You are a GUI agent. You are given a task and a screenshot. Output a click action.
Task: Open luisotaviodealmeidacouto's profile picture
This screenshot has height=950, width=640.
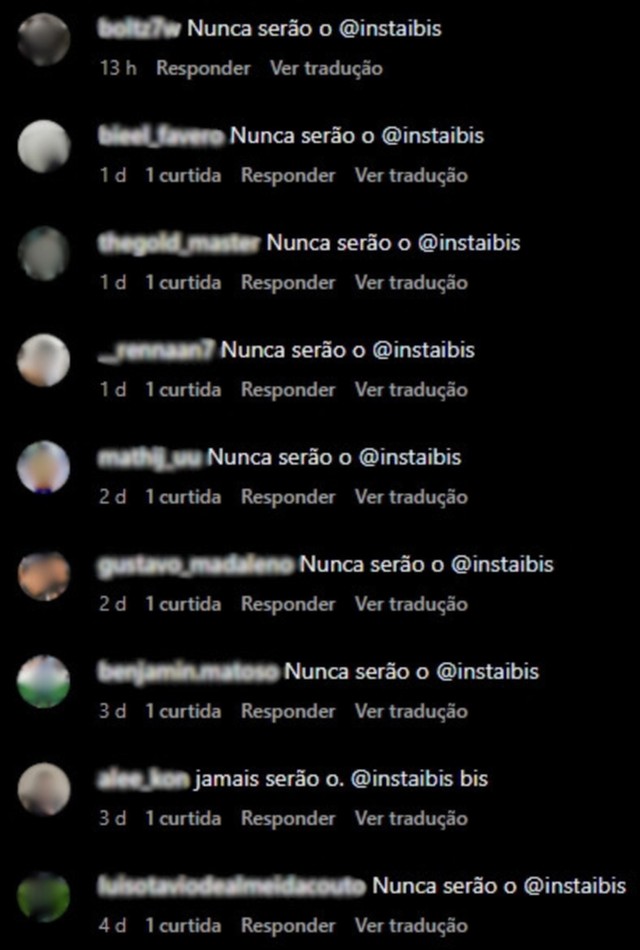pyautogui.click(x=44, y=897)
